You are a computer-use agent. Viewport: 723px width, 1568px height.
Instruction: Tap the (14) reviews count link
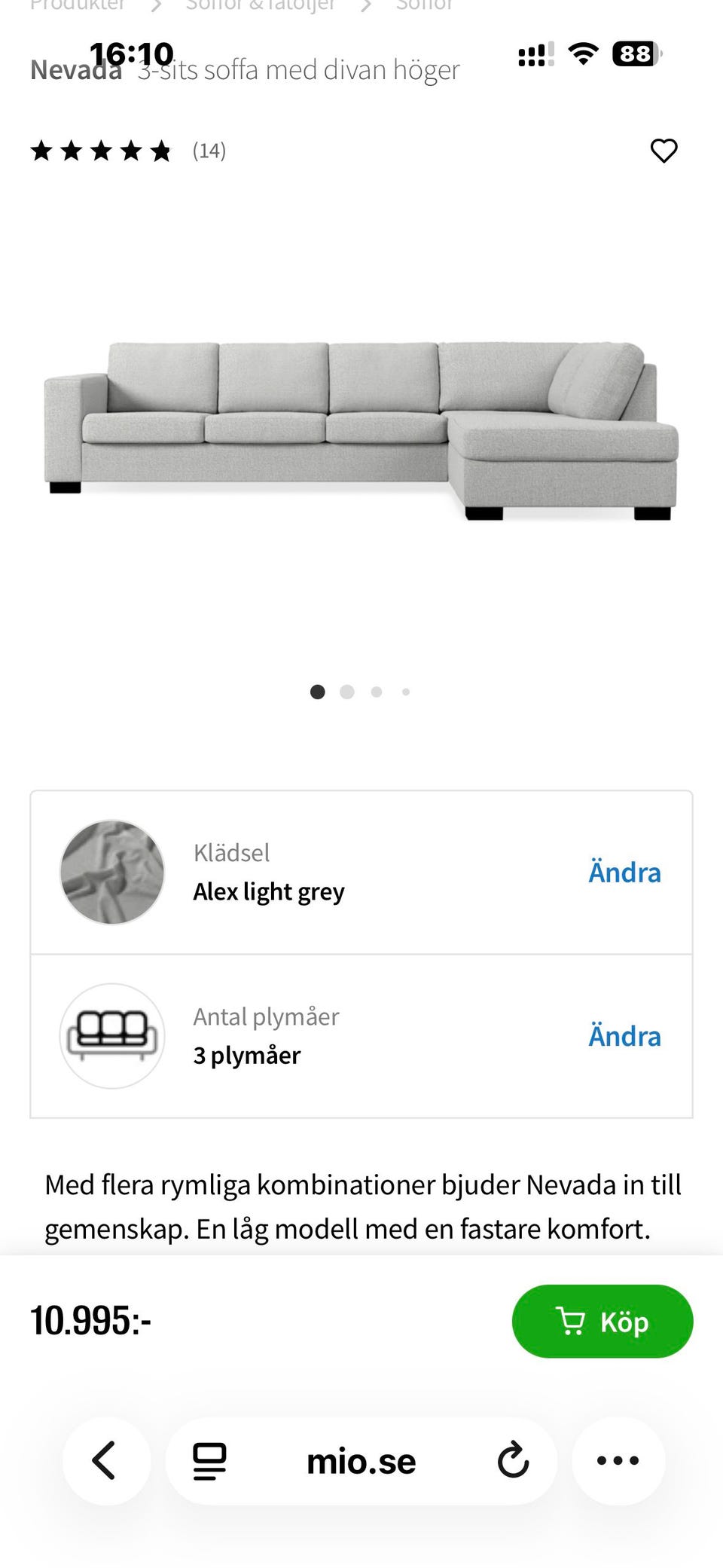click(208, 151)
